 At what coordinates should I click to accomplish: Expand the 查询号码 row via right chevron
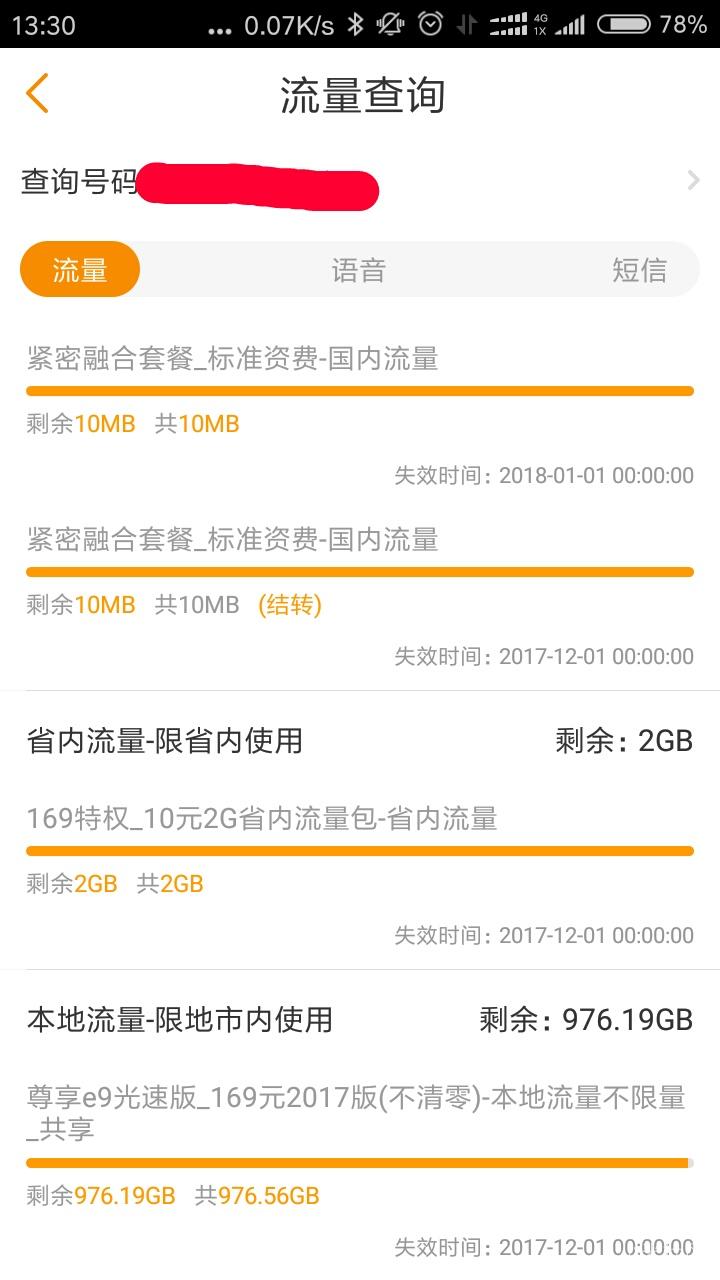tap(692, 180)
